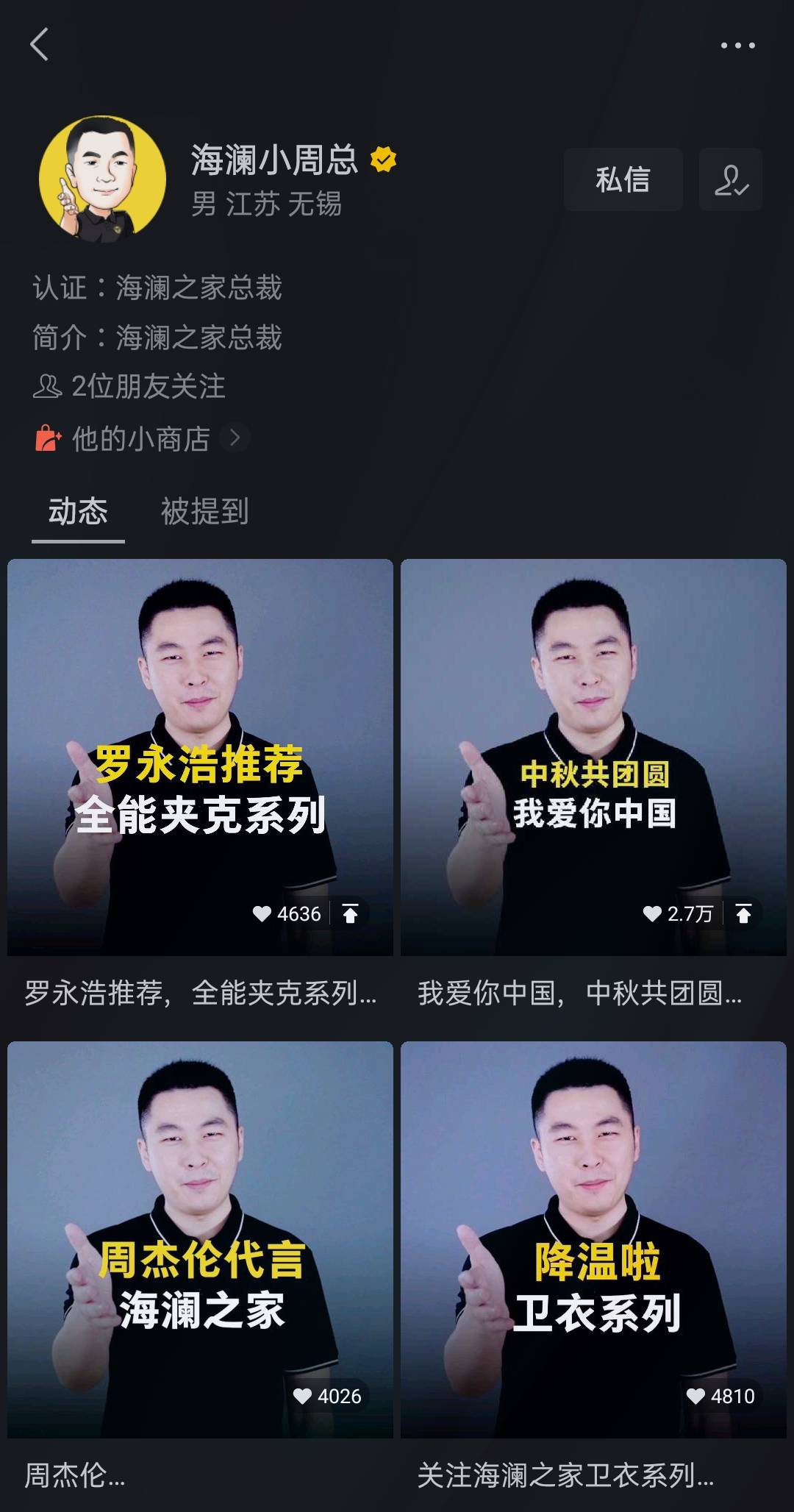View the 2位朋友关注 friends list
Screen dimensions: 794x1512
point(129,386)
